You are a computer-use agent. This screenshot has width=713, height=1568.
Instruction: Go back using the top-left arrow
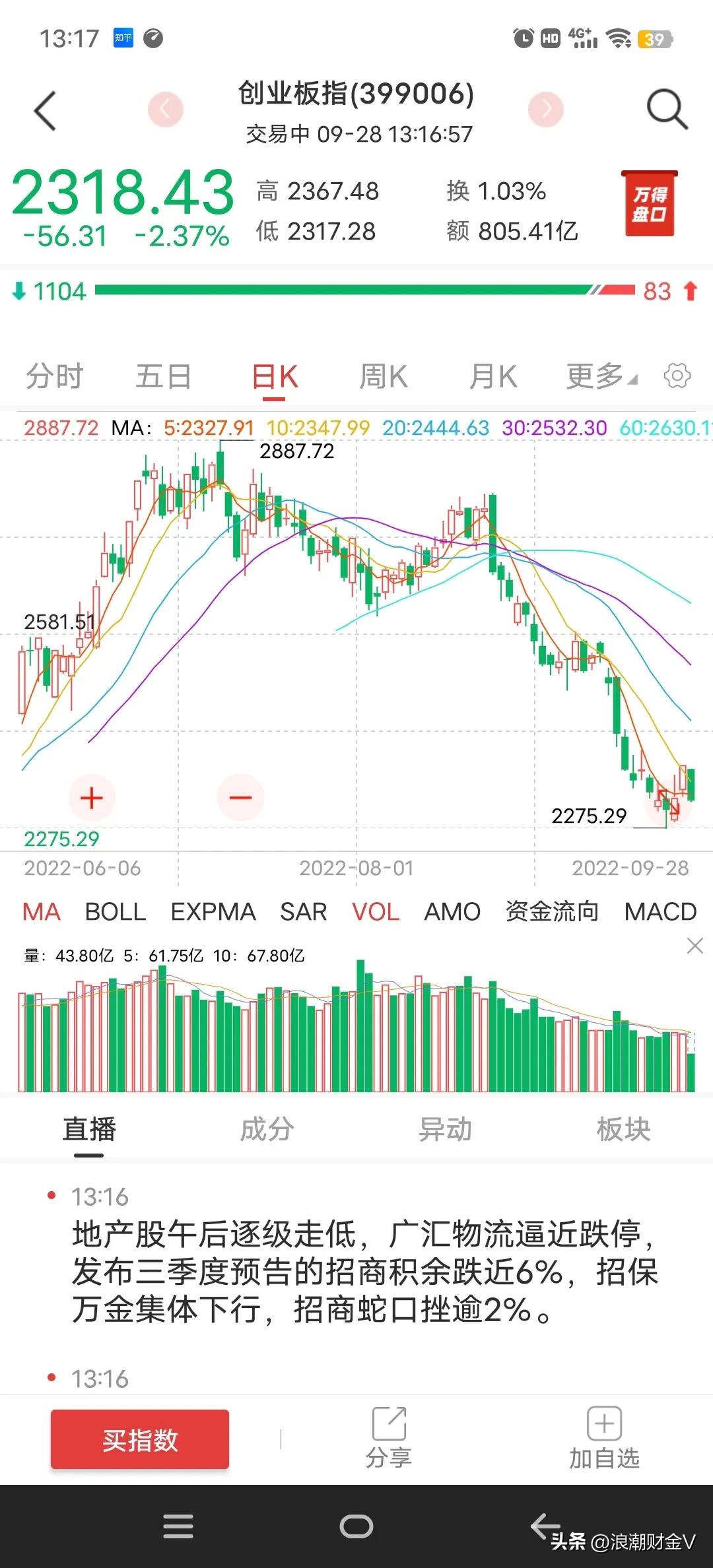pos(45,110)
